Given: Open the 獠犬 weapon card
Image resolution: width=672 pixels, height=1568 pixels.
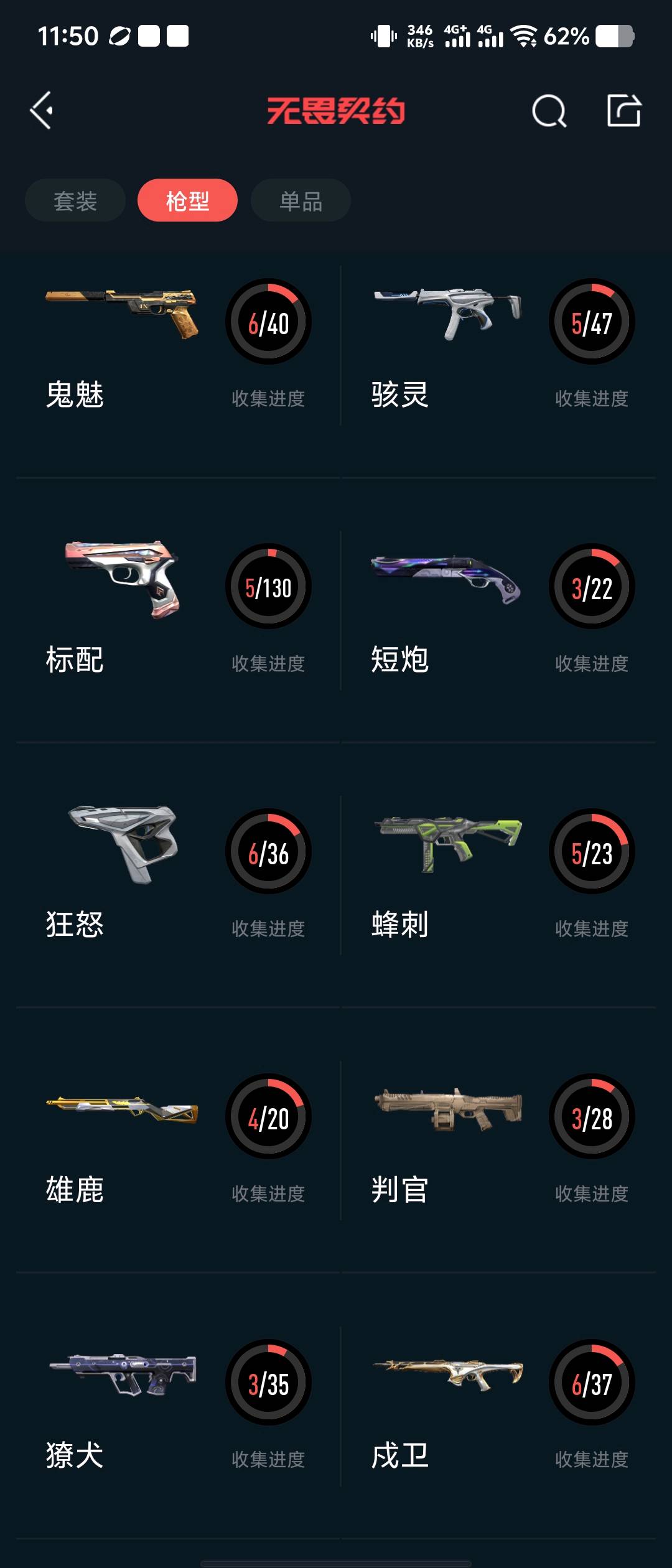Looking at the screenshot, I should 177,1406.
